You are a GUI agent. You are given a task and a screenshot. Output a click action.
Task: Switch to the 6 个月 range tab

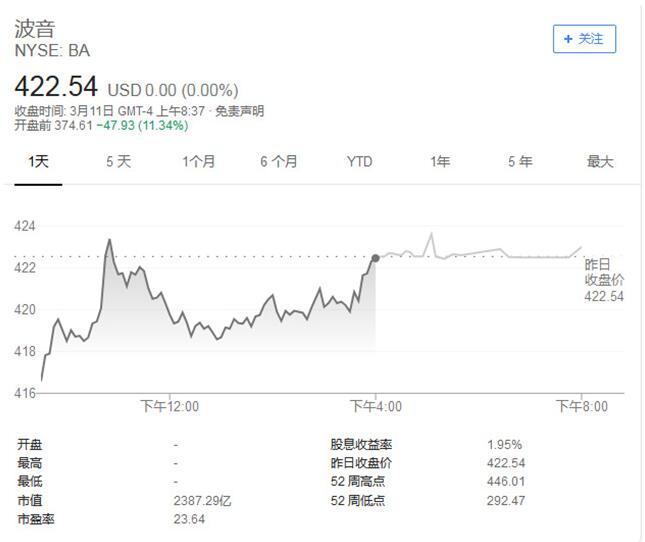[278, 161]
